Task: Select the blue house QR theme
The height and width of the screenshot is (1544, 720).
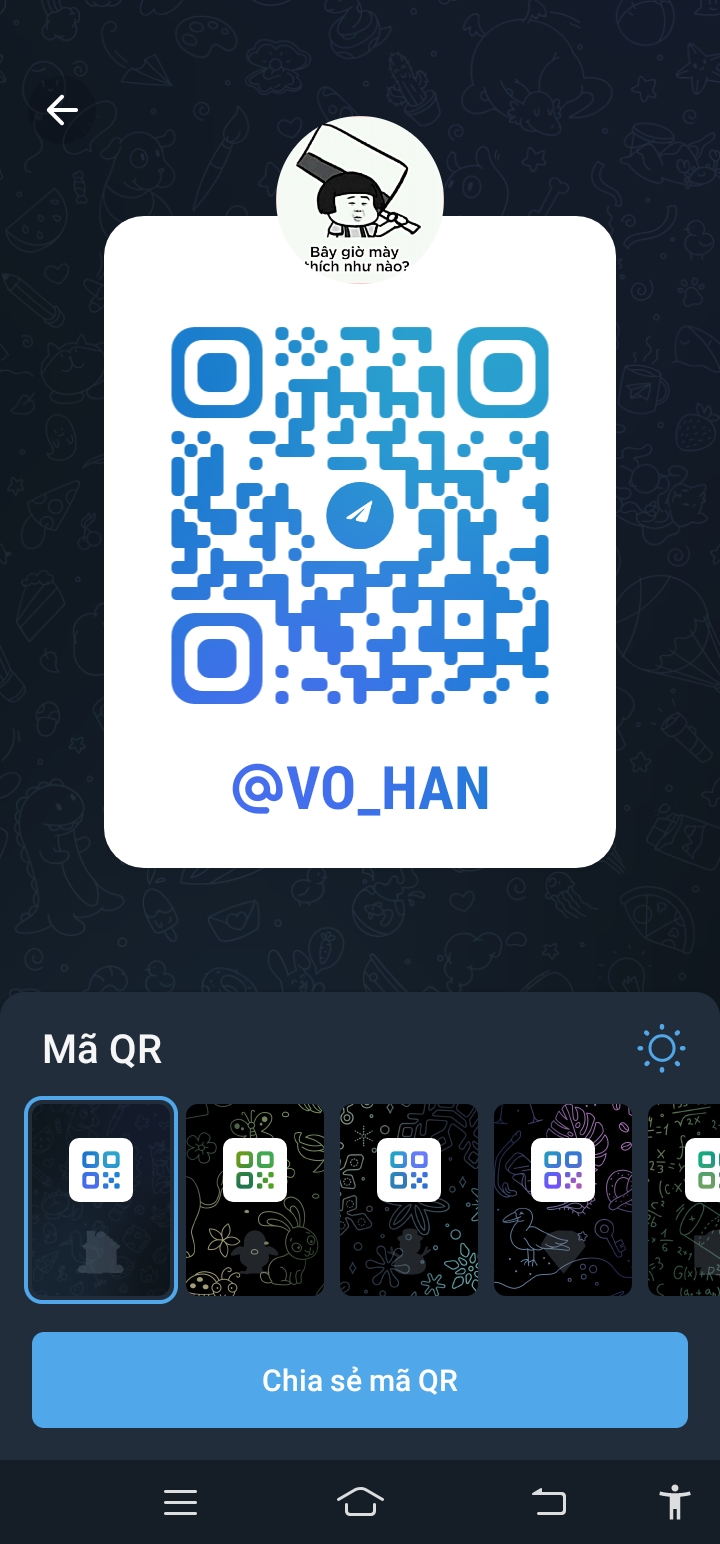Action: click(x=101, y=1200)
